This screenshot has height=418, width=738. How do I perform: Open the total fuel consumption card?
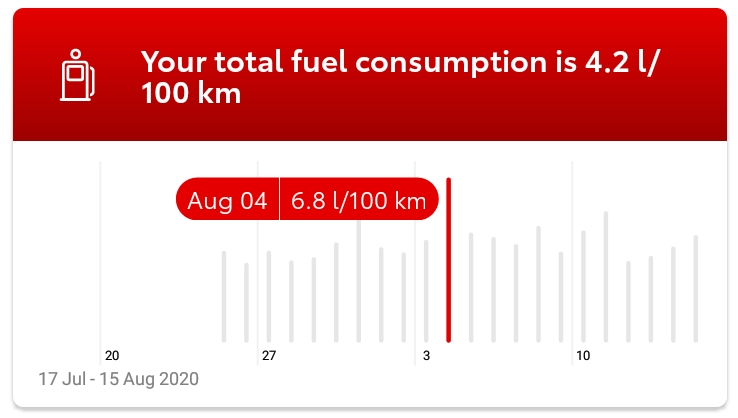(400, 75)
